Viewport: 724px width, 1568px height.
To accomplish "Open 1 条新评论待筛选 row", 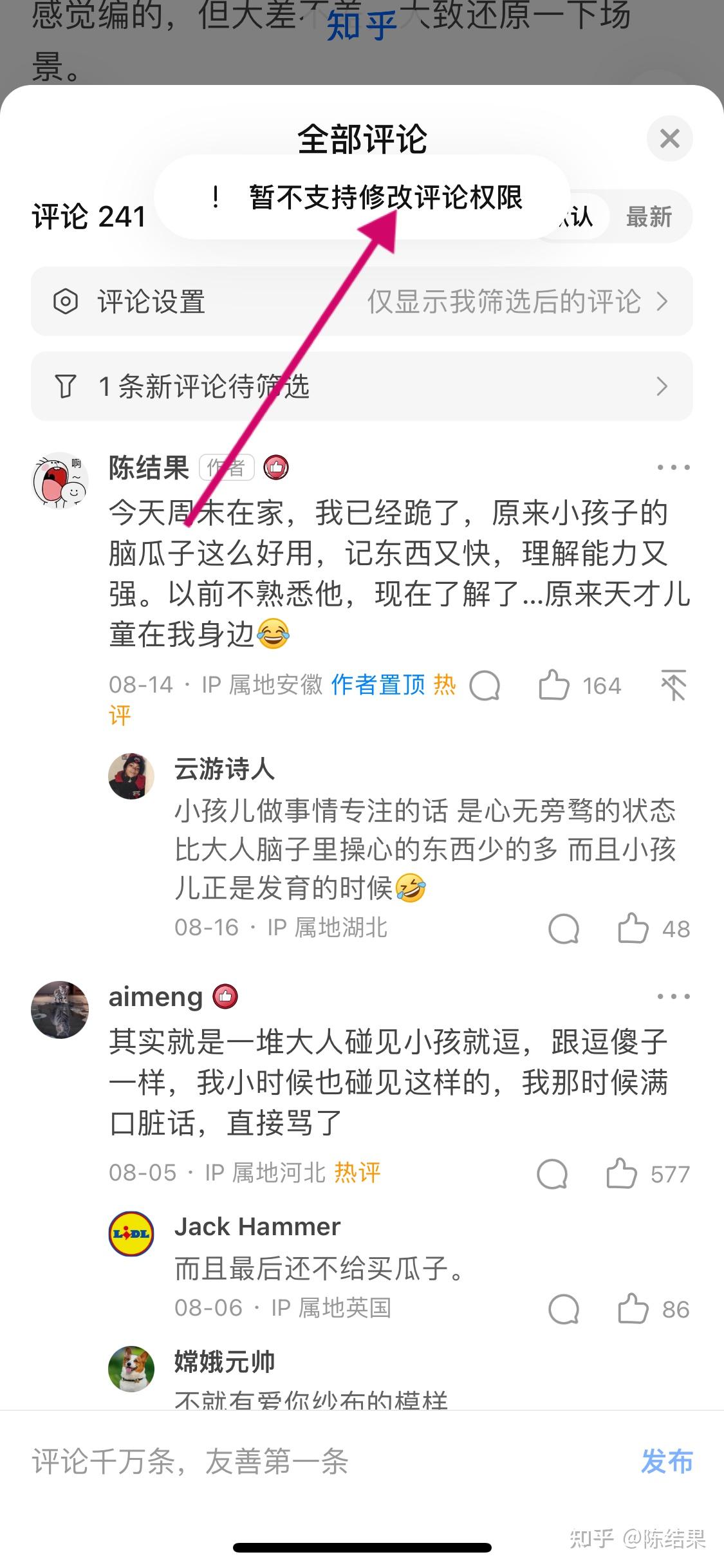I will [362, 386].
